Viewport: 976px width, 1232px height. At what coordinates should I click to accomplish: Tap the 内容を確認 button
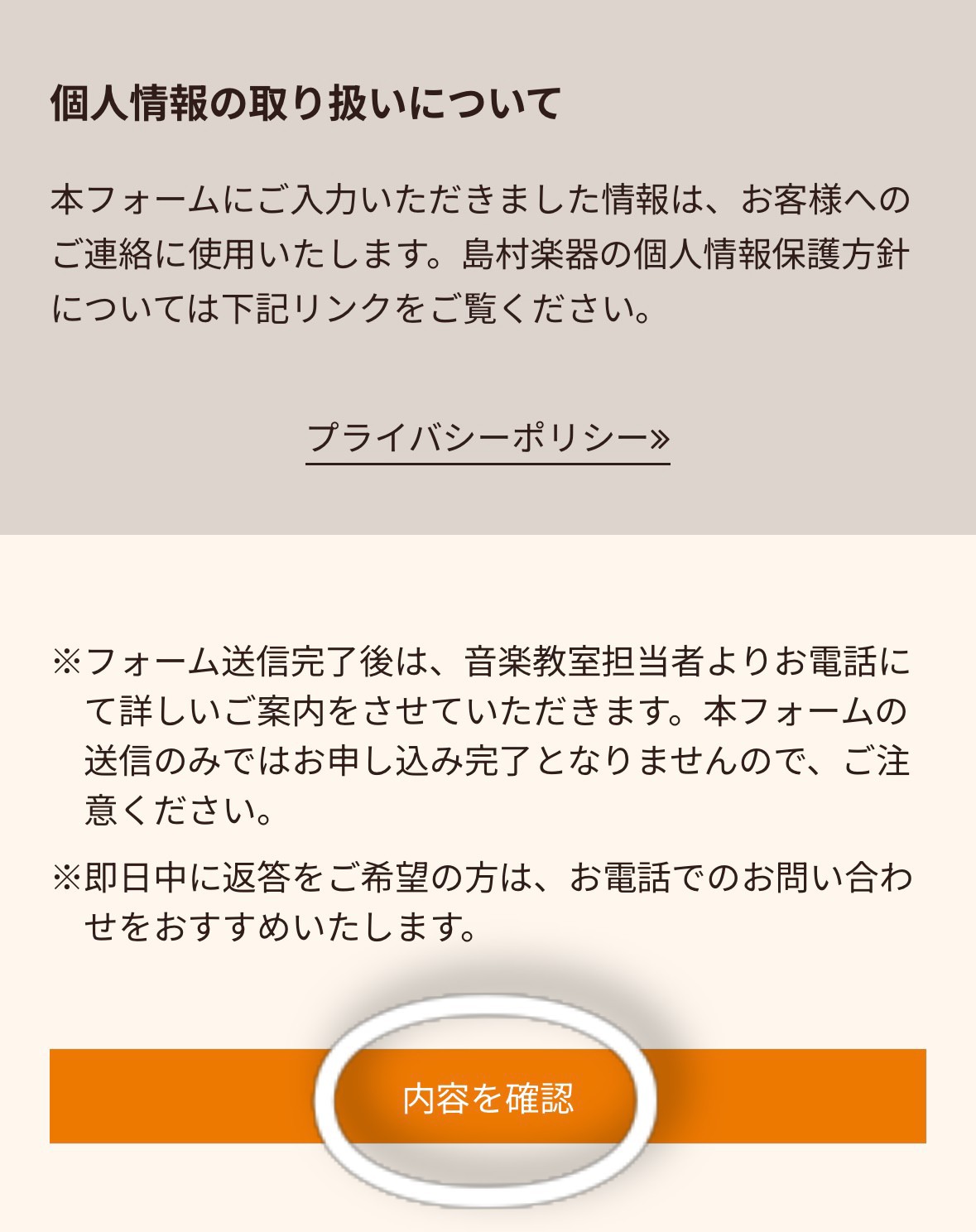(488, 1097)
